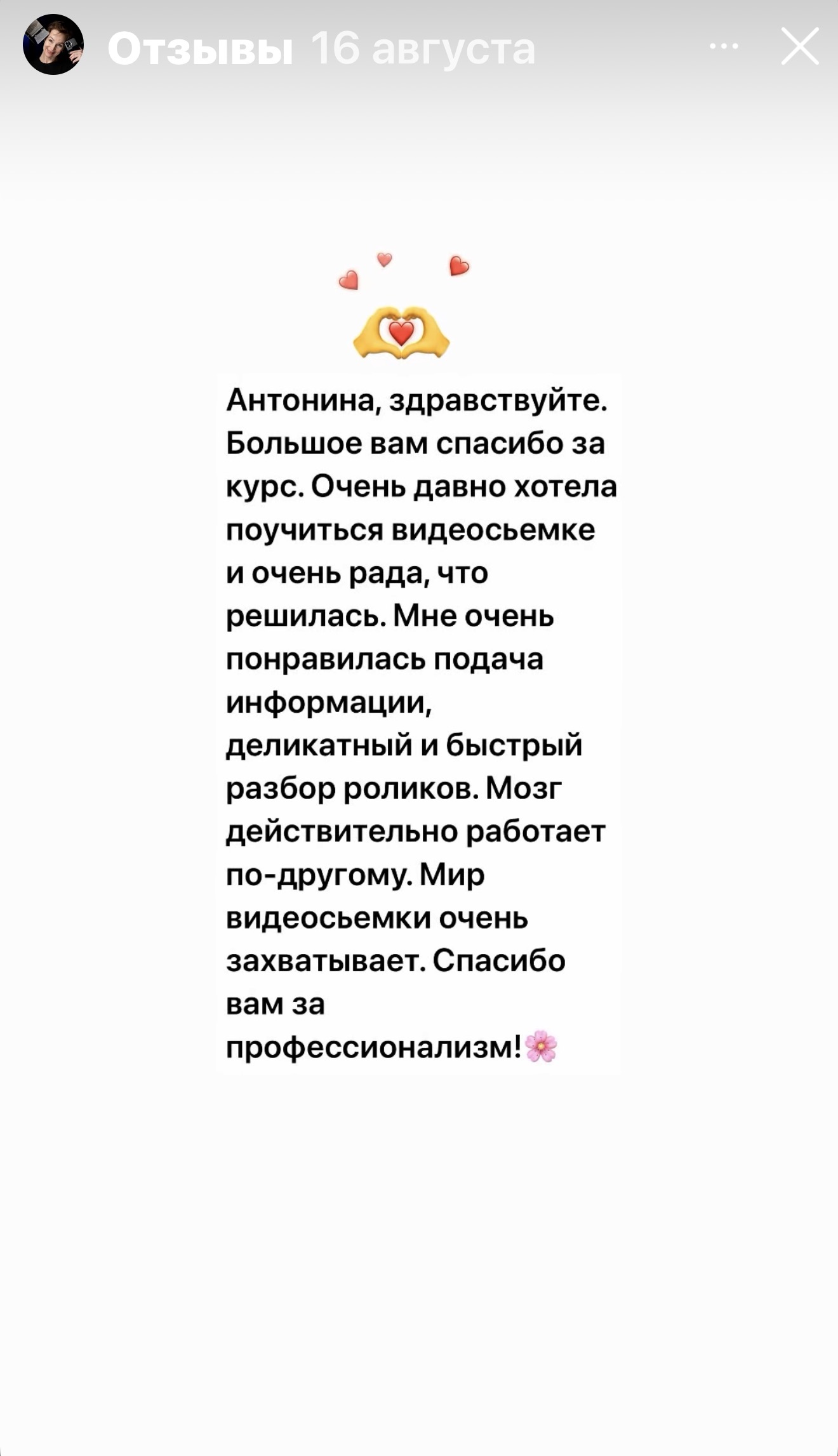Open the three-dot options menu
Image resolution: width=838 pixels, height=1456 pixels.
point(724,46)
